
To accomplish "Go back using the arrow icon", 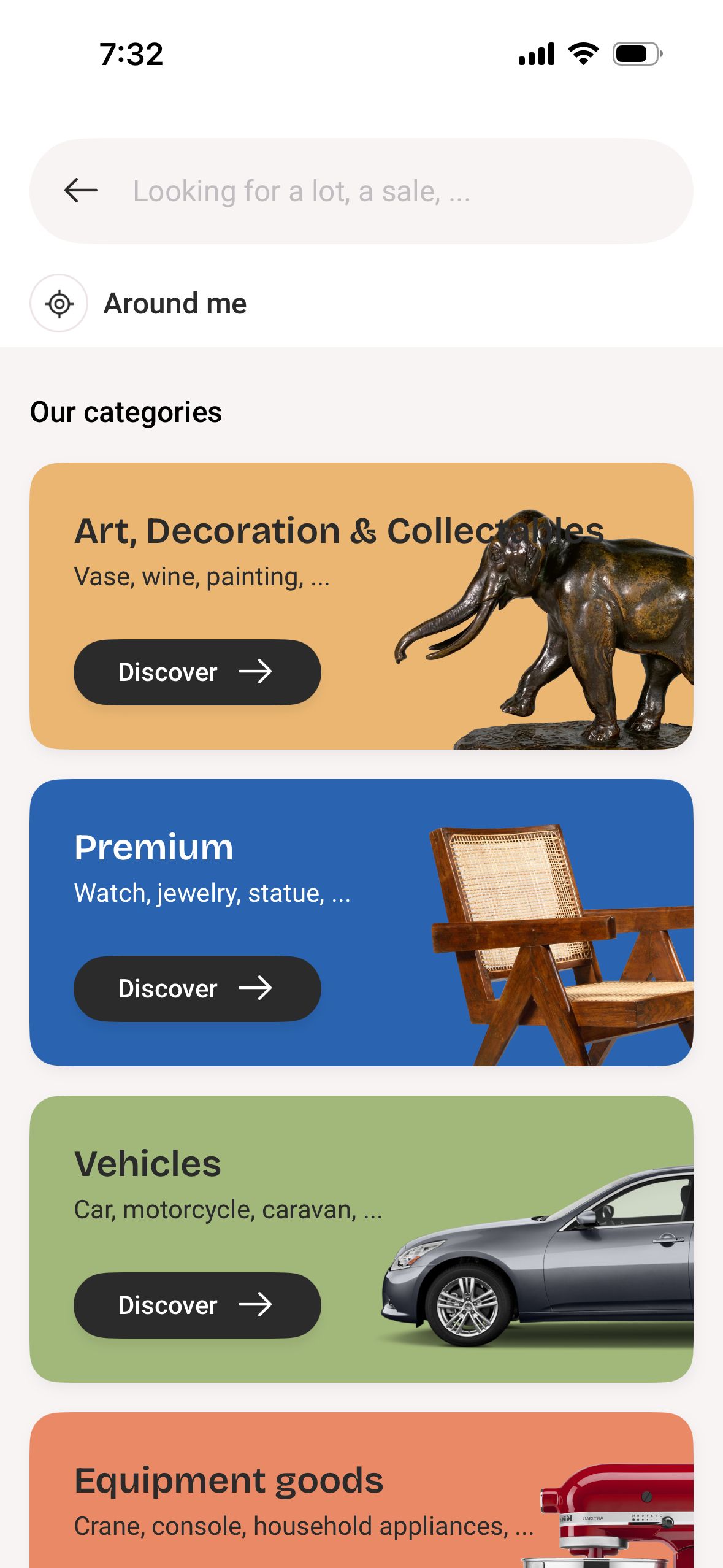I will pos(81,191).
